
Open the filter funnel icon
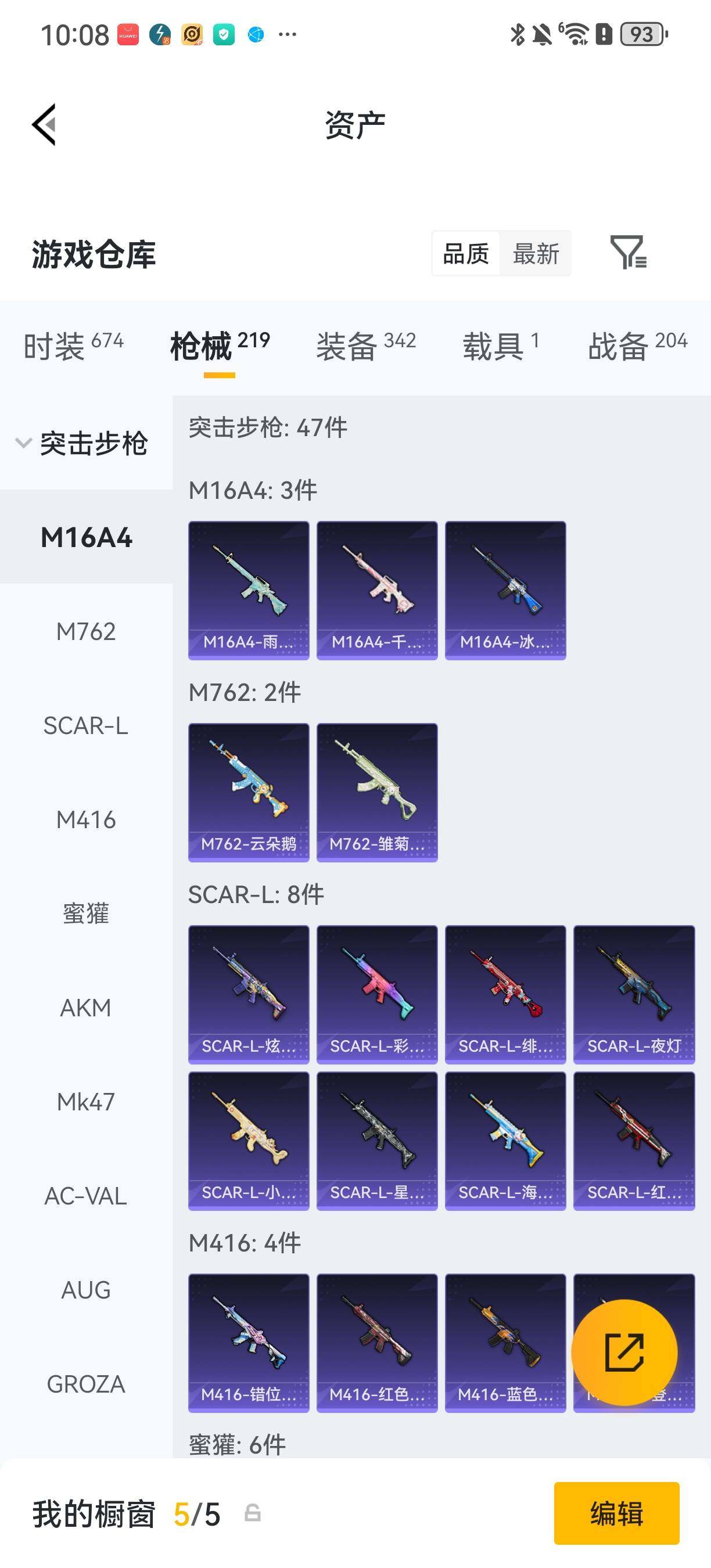click(x=627, y=253)
